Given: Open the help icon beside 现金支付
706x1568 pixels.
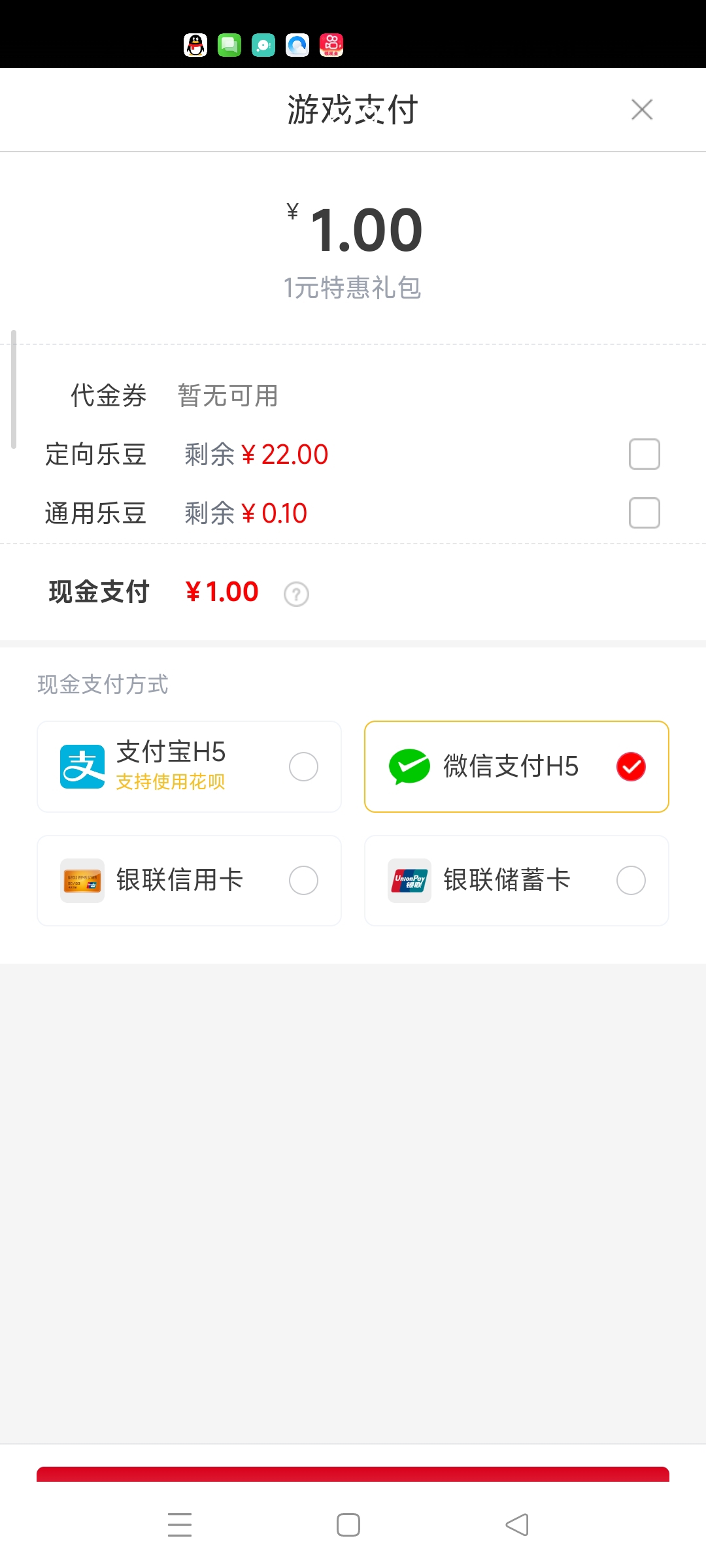Looking at the screenshot, I should [x=296, y=595].
